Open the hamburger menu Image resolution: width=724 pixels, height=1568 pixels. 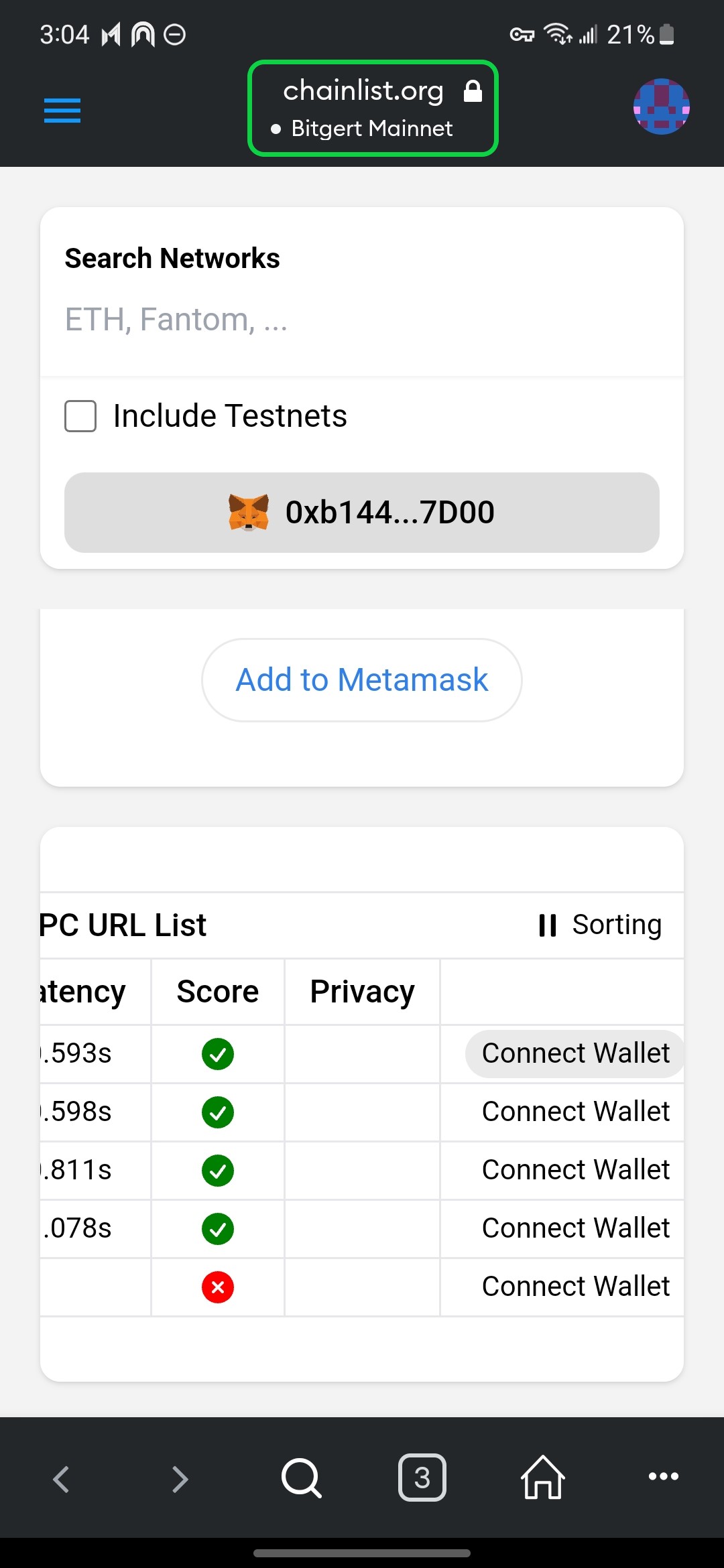pyautogui.click(x=62, y=111)
